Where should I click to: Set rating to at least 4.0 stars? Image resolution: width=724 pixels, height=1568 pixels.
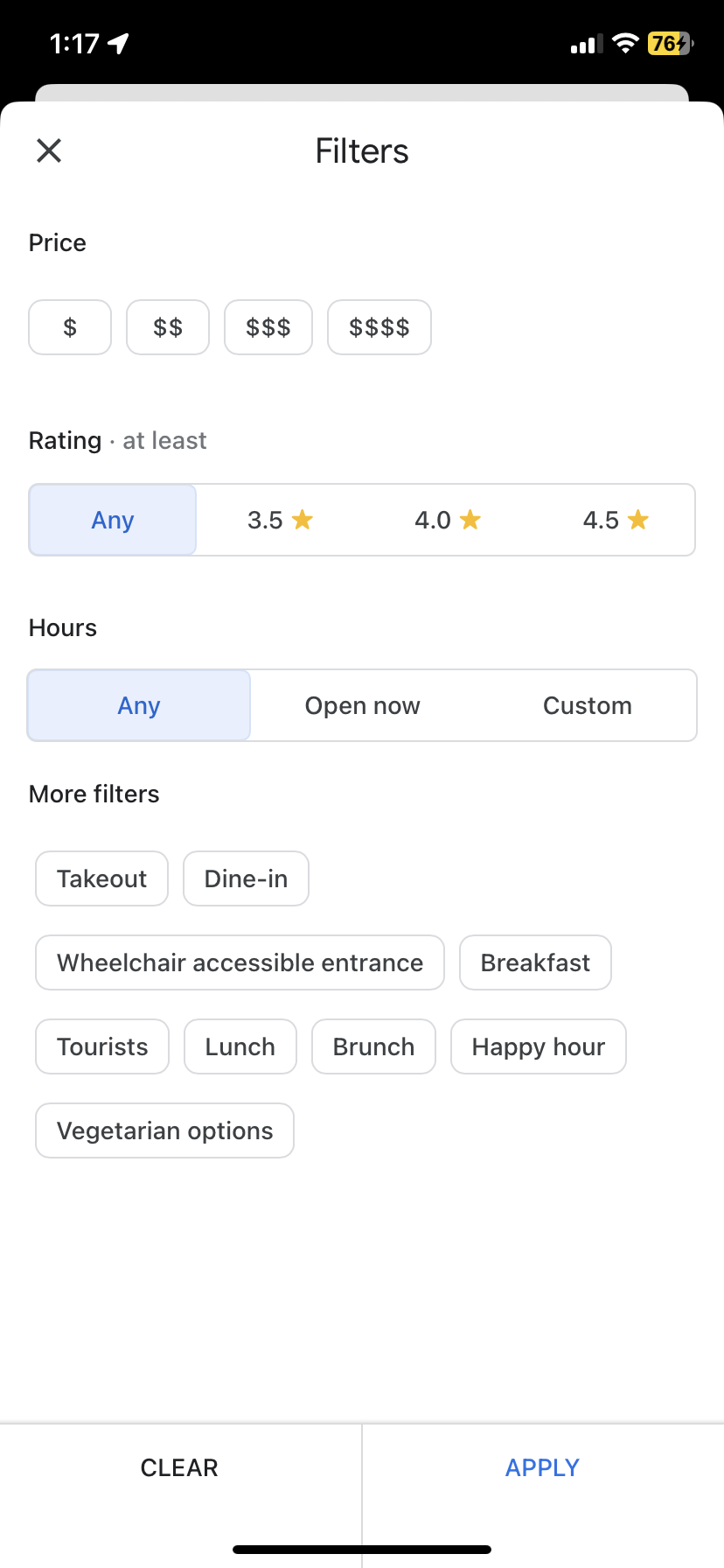[448, 520]
